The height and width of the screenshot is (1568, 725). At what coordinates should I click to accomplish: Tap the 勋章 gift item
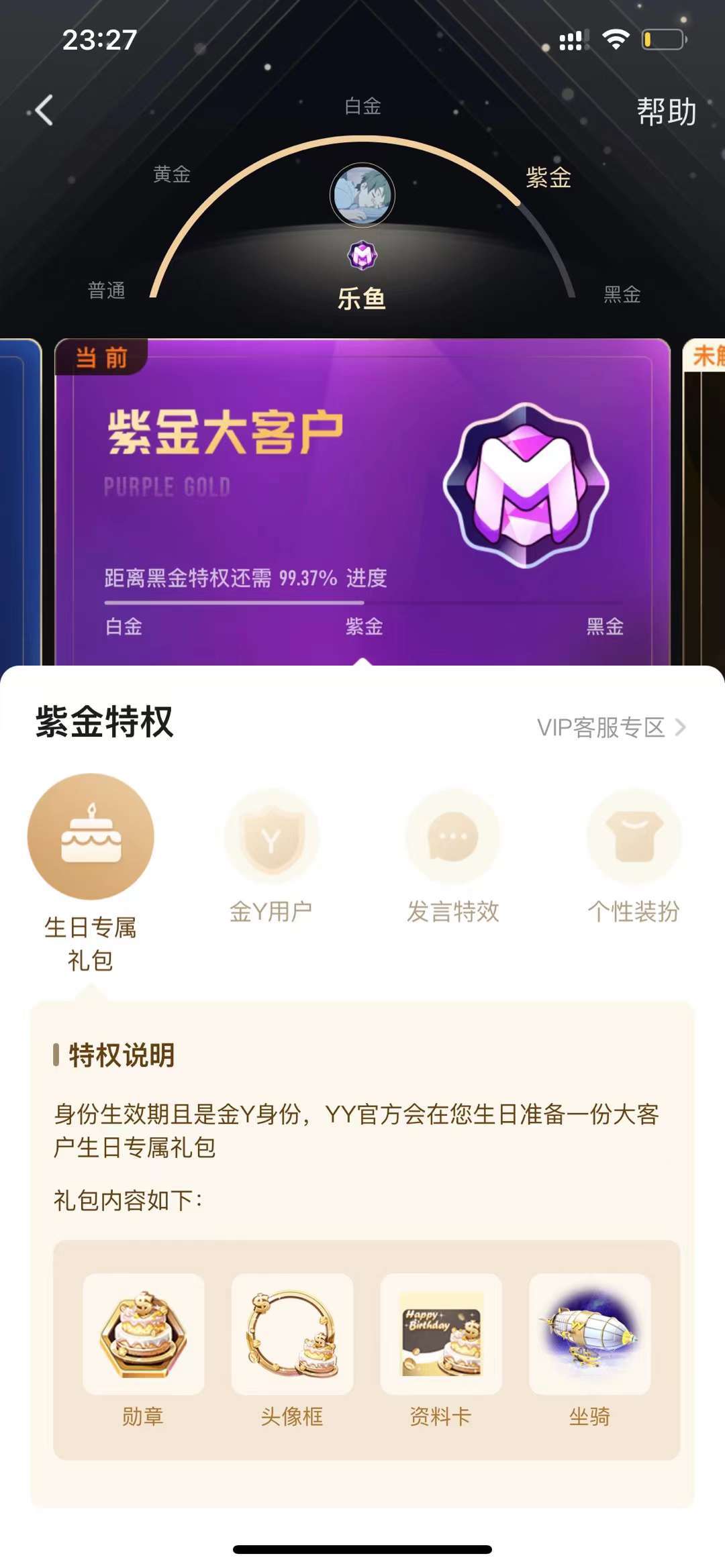[143, 1350]
